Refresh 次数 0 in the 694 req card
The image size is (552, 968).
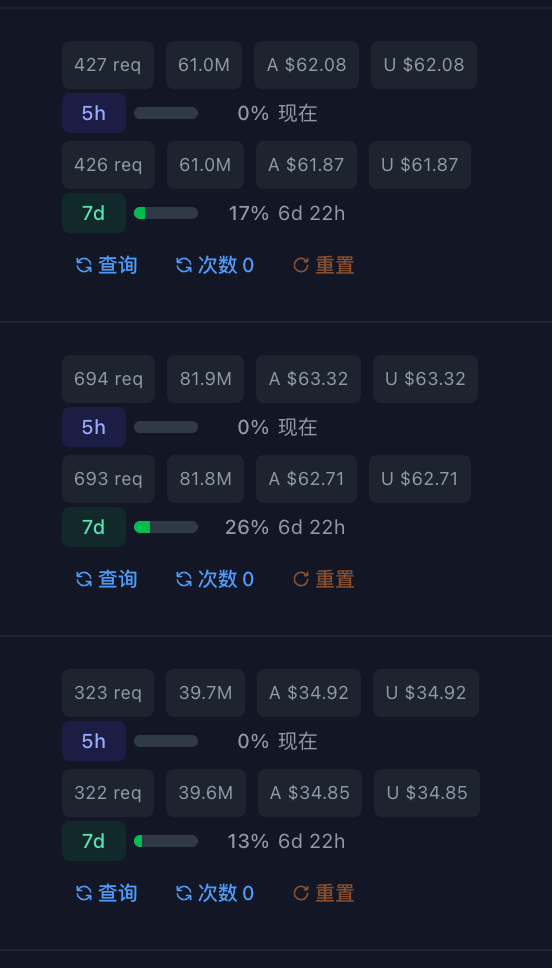coord(215,579)
